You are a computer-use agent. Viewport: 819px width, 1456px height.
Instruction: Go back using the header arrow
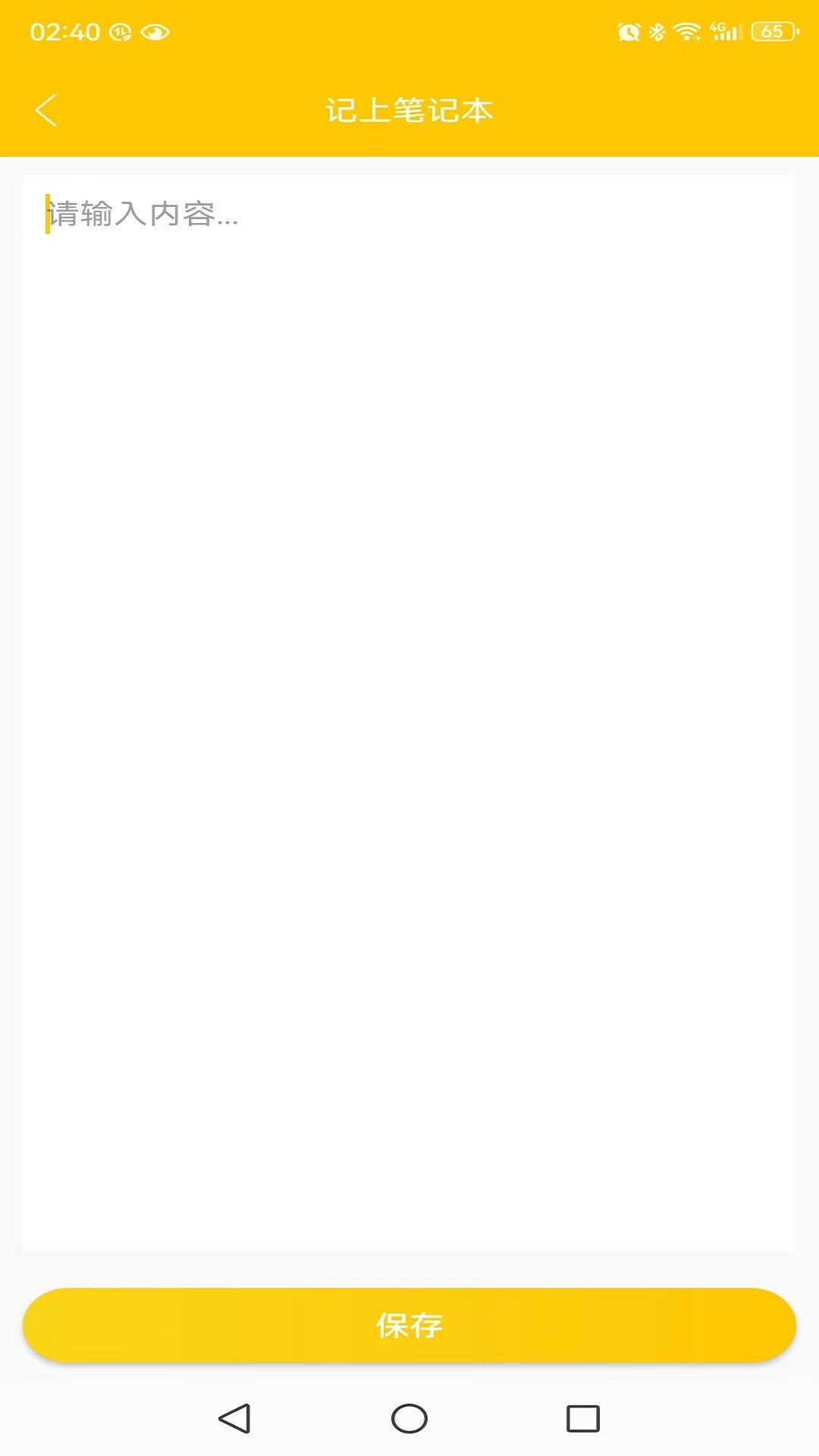[46, 111]
